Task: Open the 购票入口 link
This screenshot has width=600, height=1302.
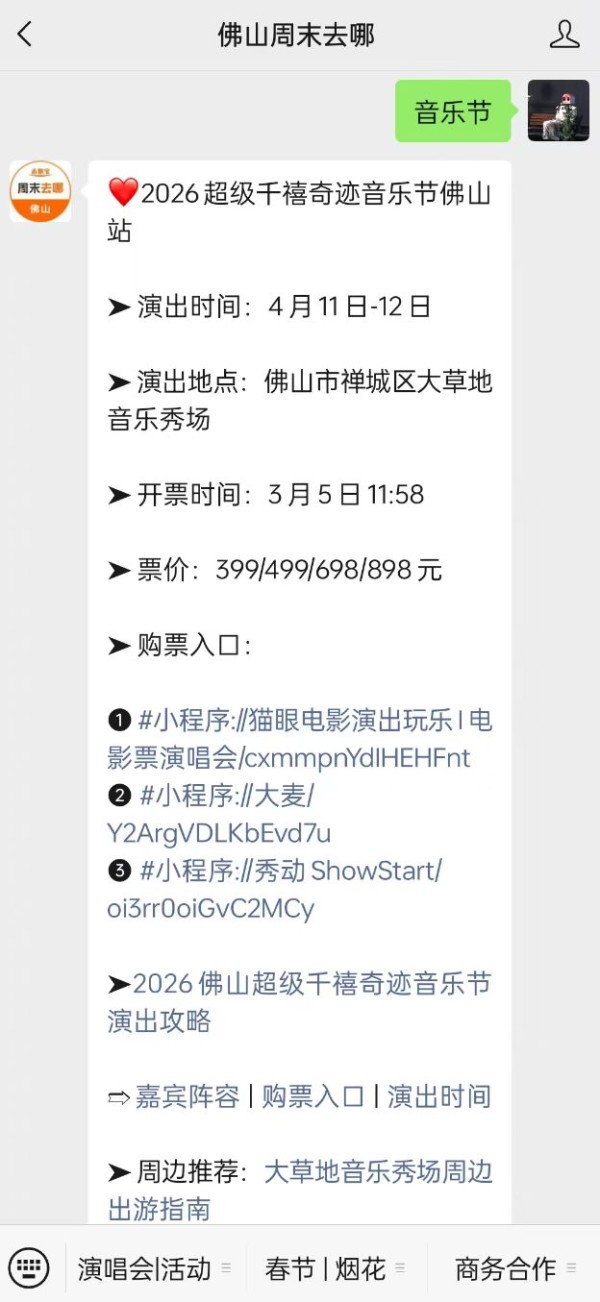Action: [x=313, y=1096]
